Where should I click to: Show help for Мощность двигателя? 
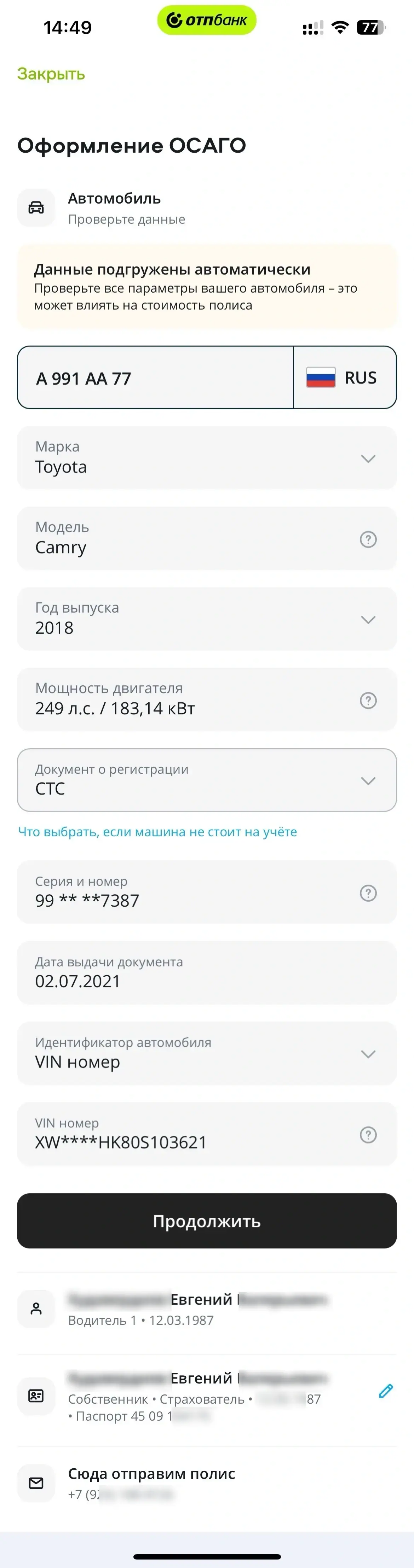368,700
